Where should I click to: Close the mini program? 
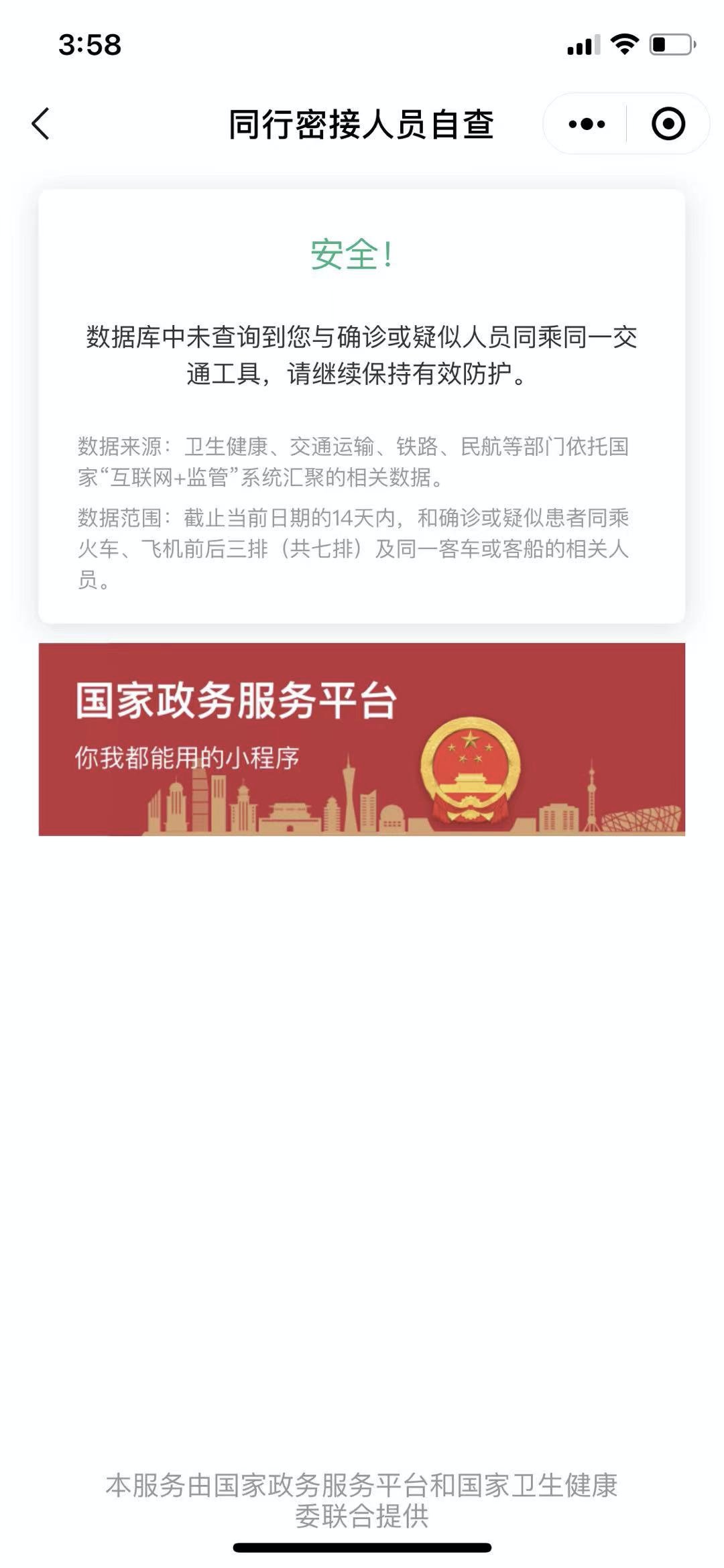pyautogui.click(x=668, y=124)
